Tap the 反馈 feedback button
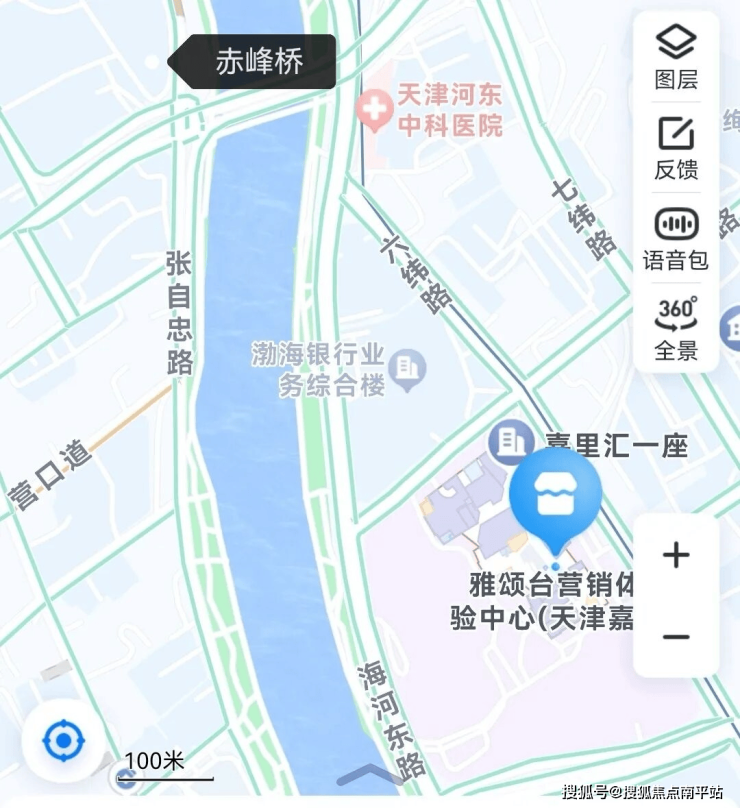This screenshot has width=740, height=808. pos(676,147)
